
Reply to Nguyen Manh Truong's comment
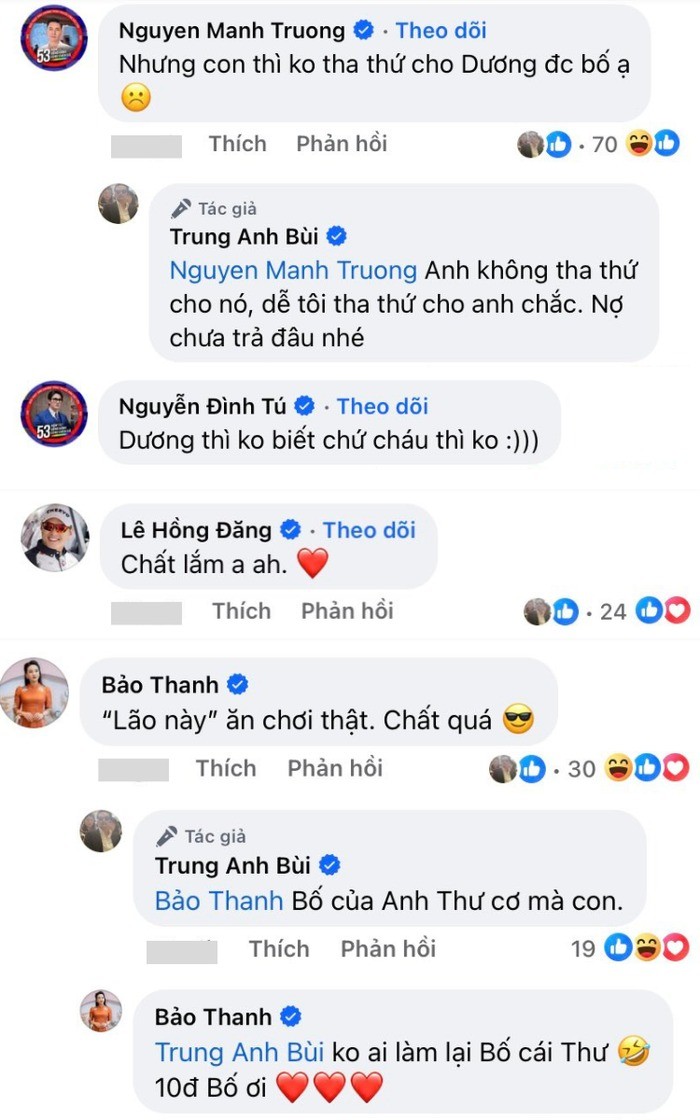(341, 144)
